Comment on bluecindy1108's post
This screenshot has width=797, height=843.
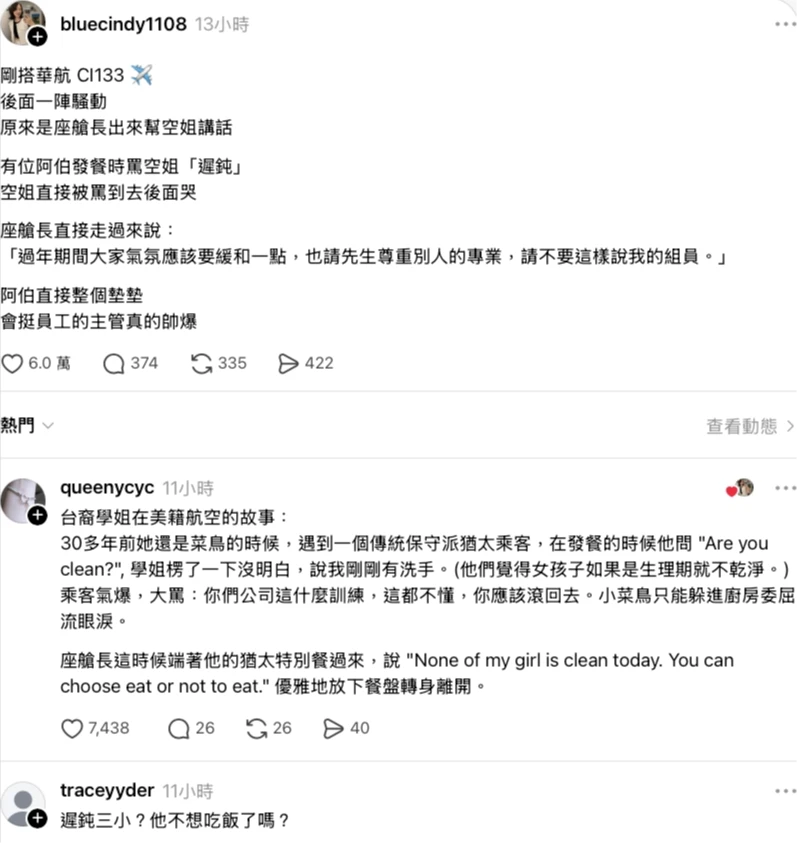coord(114,364)
